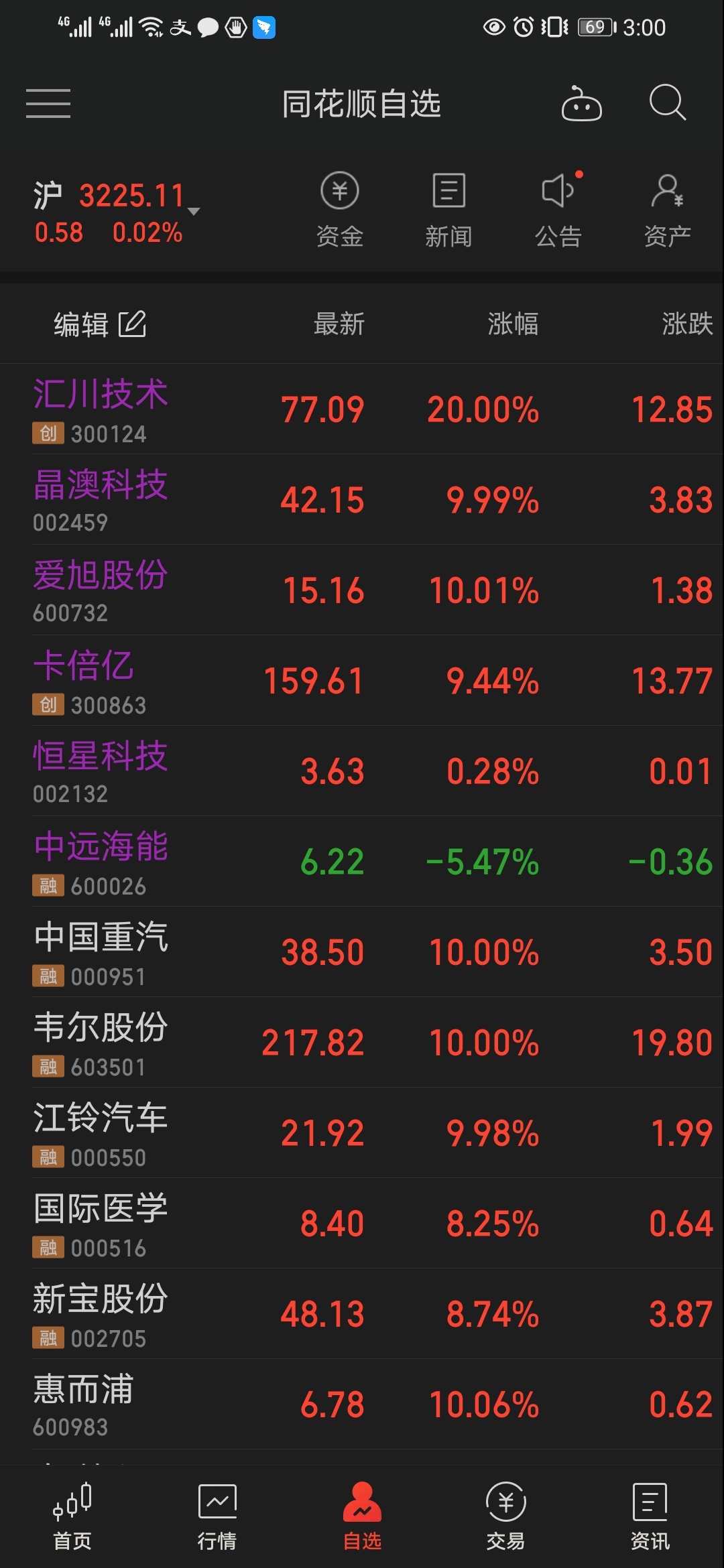Viewport: 724px width, 1568px height.
Task: Tap the search magnifier icon
Action: point(668,103)
